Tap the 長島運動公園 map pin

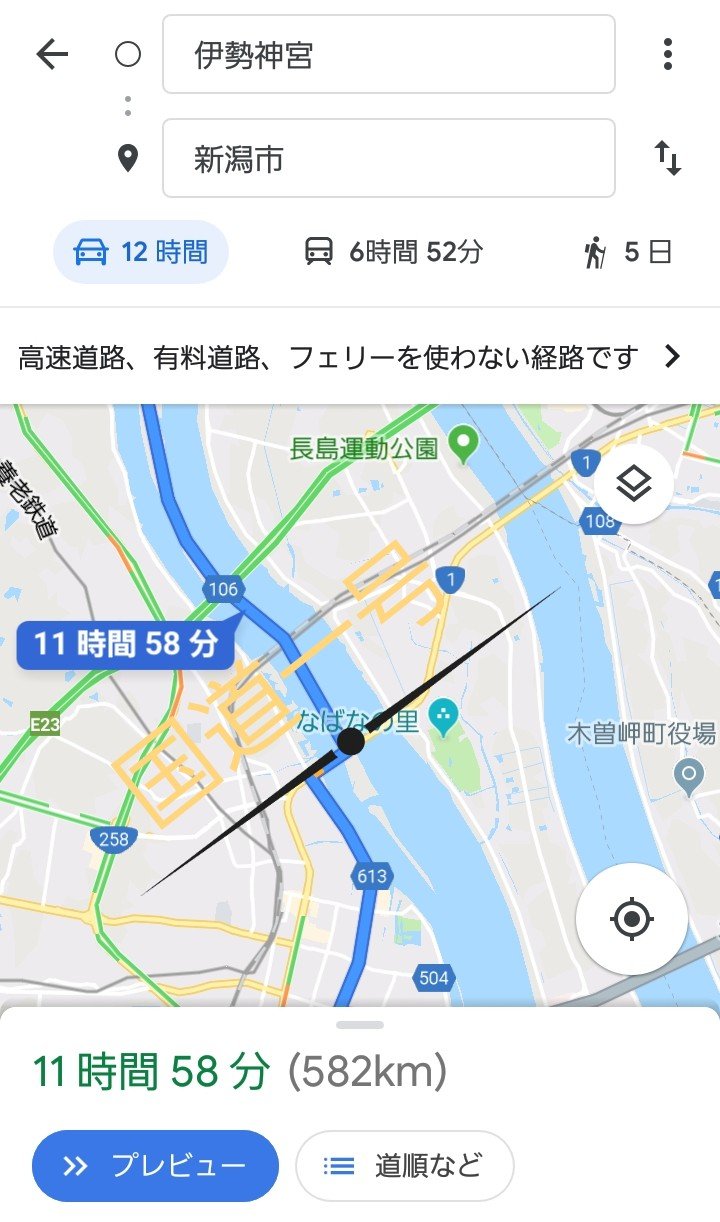pos(462,444)
